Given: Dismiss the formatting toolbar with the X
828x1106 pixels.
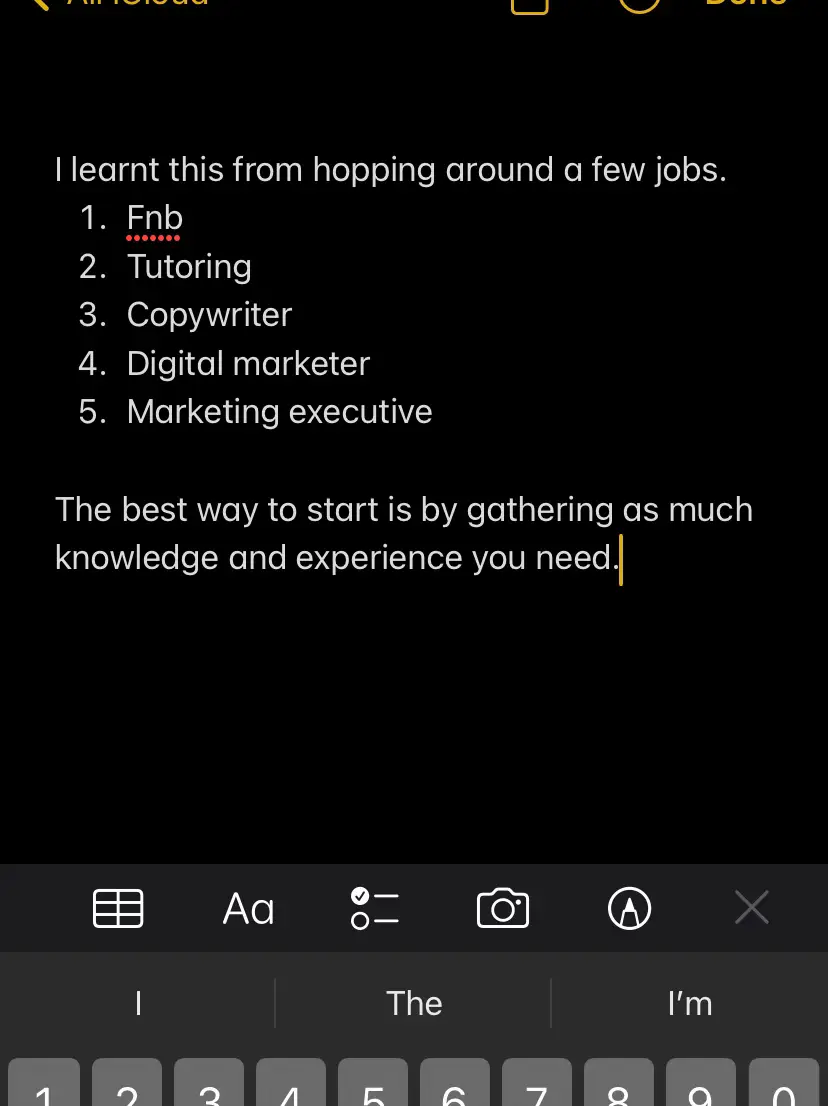Looking at the screenshot, I should pos(752,908).
